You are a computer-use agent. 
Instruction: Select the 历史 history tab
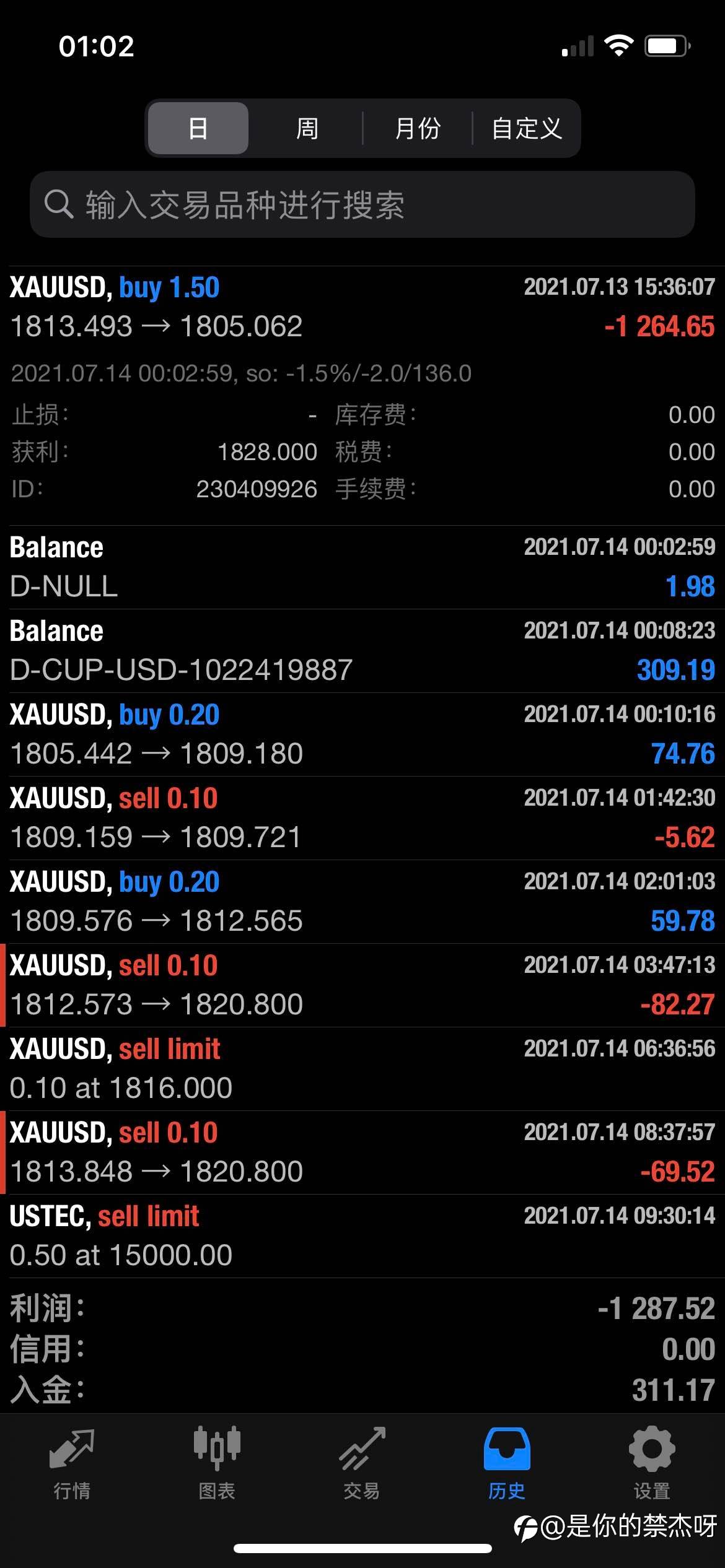507,1463
